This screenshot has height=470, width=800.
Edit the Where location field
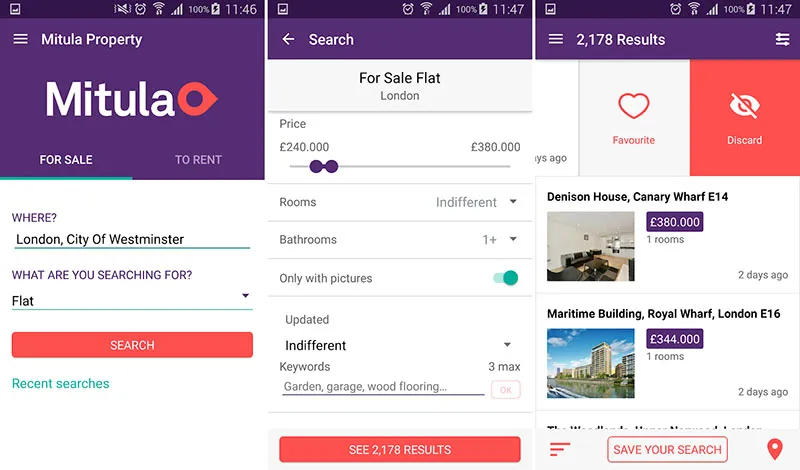point(130,239)
